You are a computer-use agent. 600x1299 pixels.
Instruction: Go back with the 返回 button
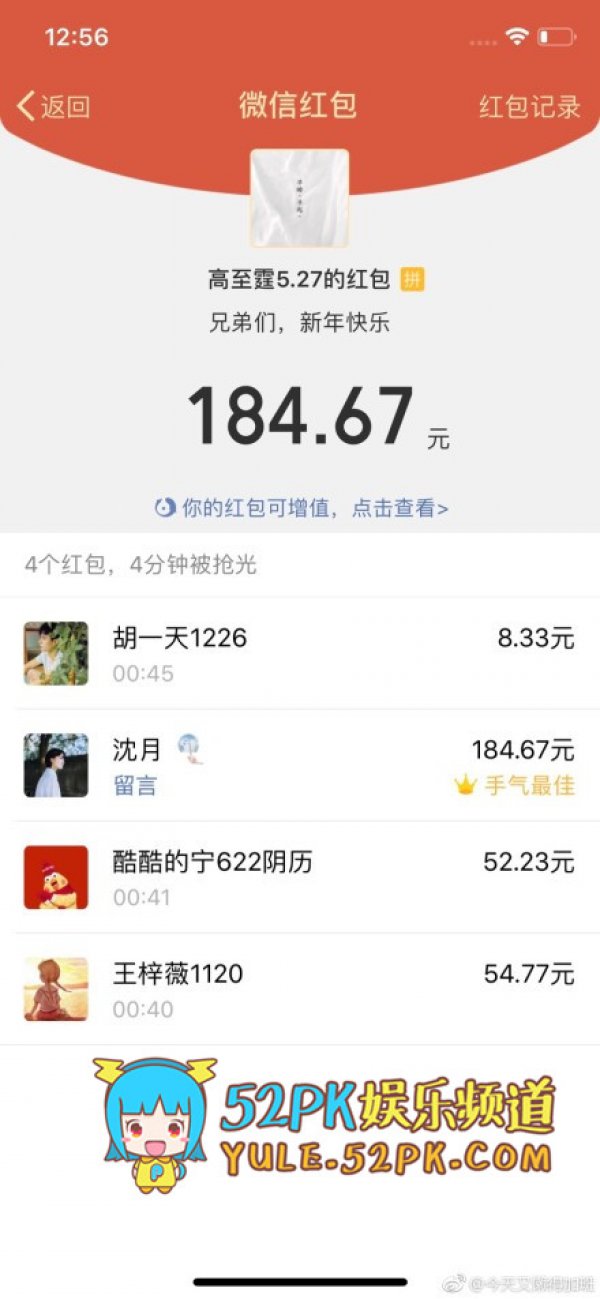pos(54,106)
